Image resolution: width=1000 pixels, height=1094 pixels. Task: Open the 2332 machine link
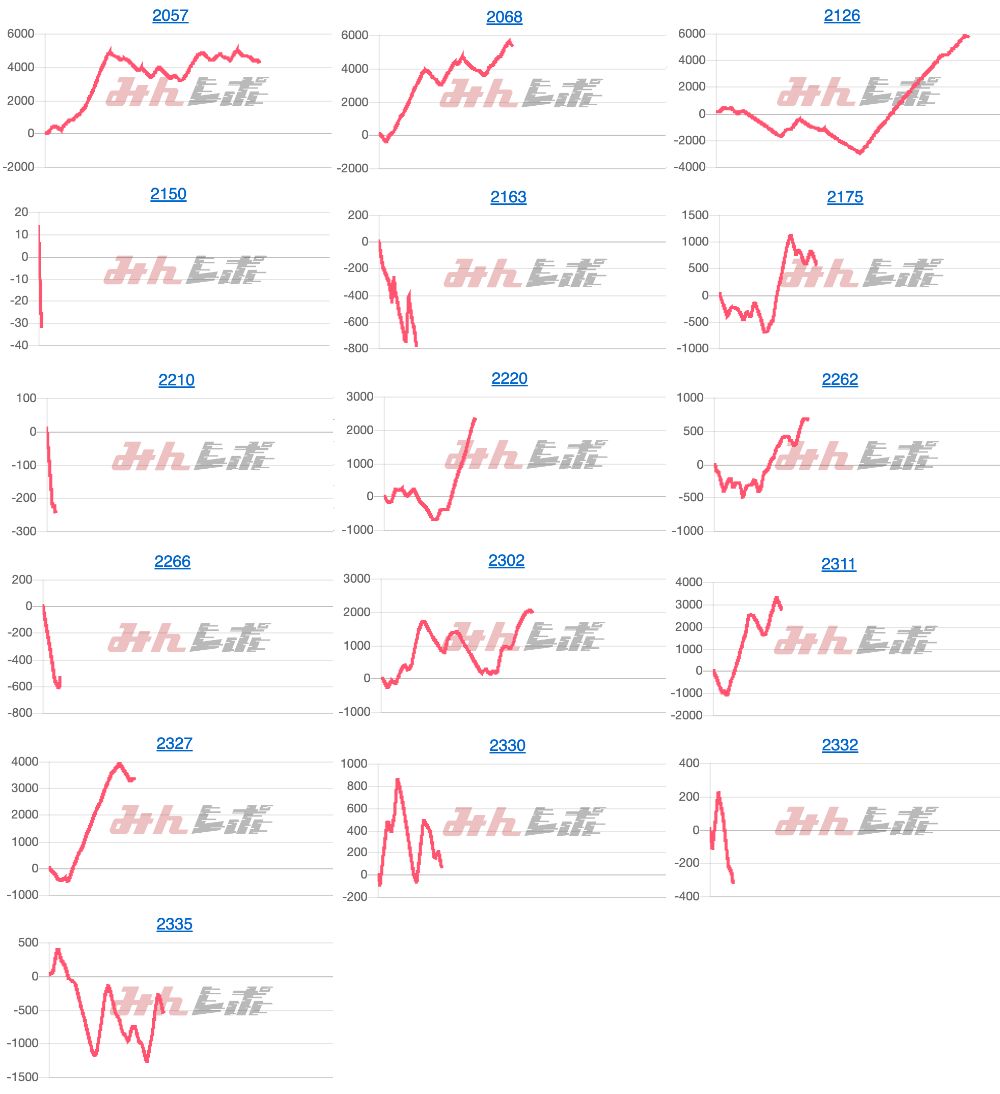coord(840,745)
